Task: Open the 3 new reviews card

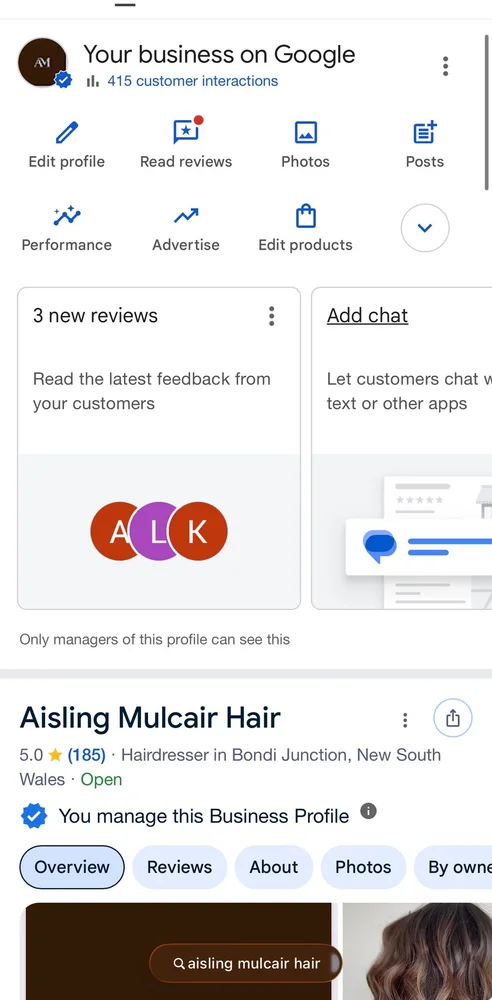Action: pyautogui.click(x=159, y=448)
